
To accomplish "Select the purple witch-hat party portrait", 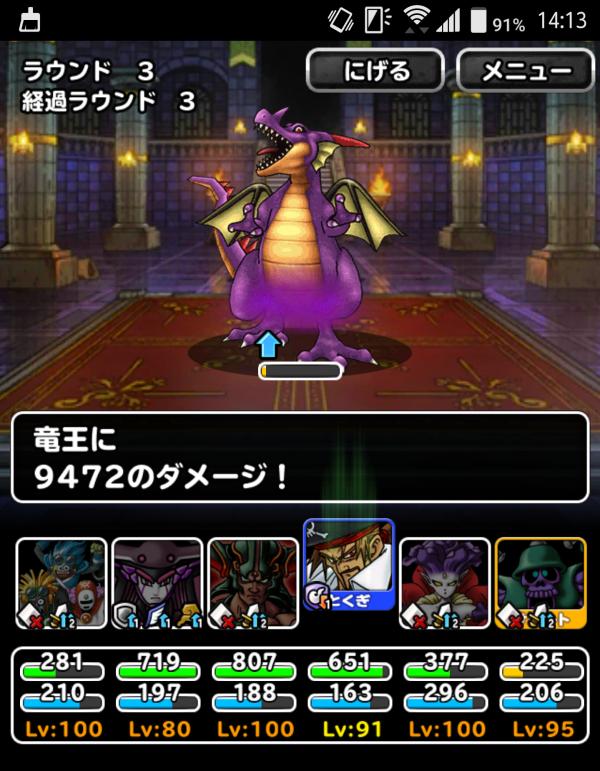I will click(x=157, y=583).
